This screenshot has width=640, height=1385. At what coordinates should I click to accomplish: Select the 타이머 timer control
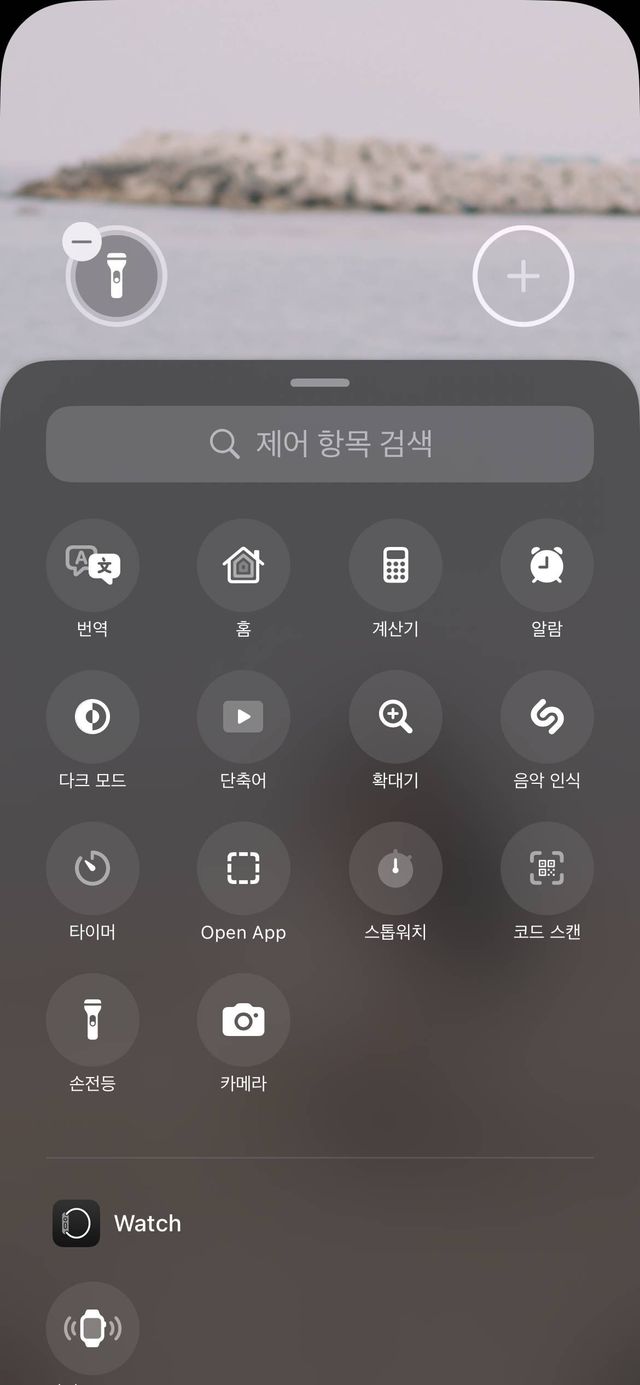(93, 868)
